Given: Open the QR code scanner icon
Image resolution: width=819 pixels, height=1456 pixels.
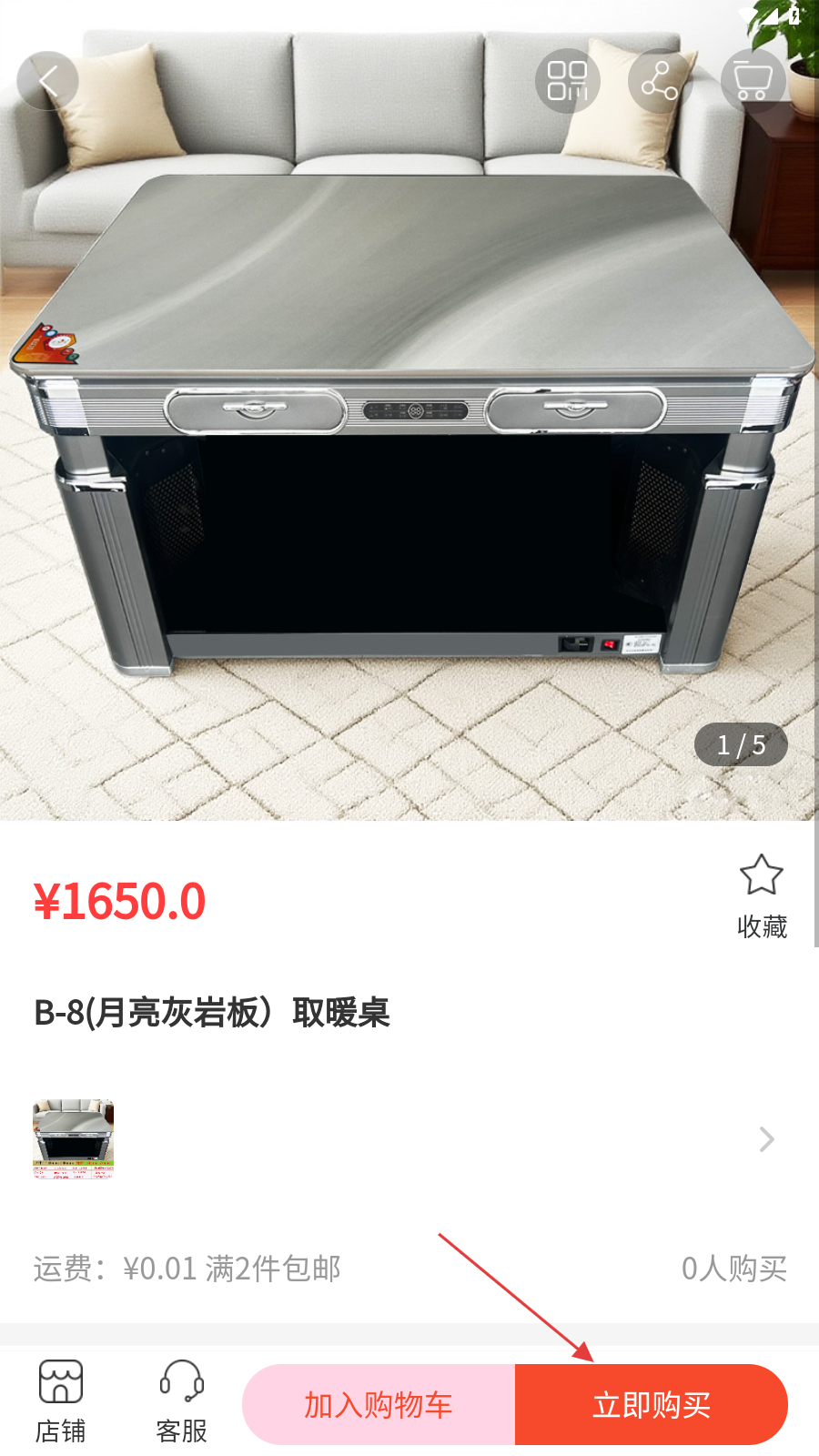Looking at the screenshot, I should click(x=567, y=81).
